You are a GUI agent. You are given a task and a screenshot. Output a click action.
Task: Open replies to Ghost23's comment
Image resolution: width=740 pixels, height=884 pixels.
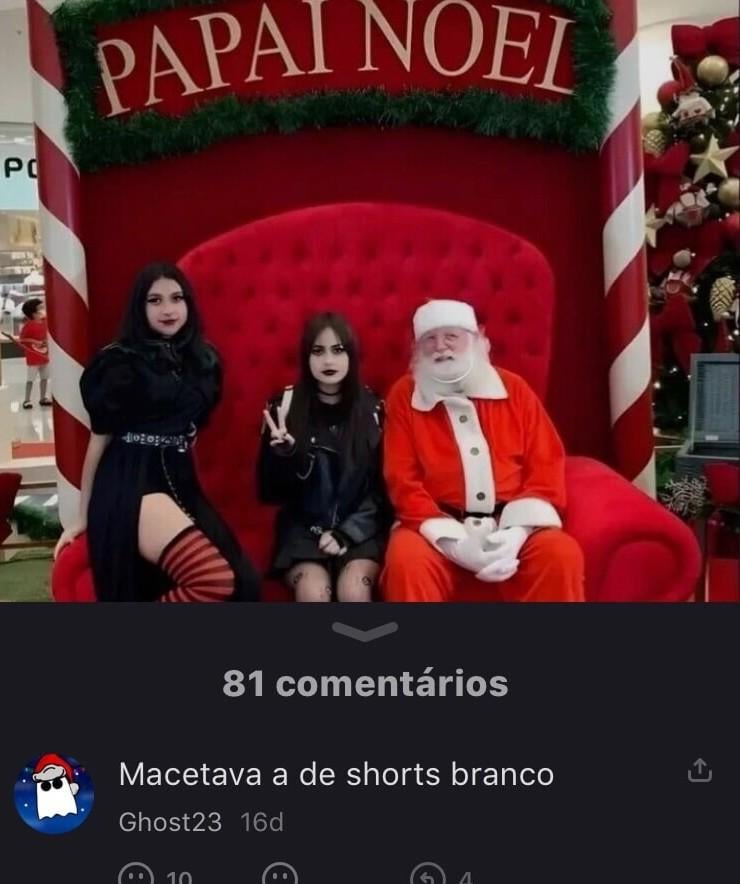[429, 876]
